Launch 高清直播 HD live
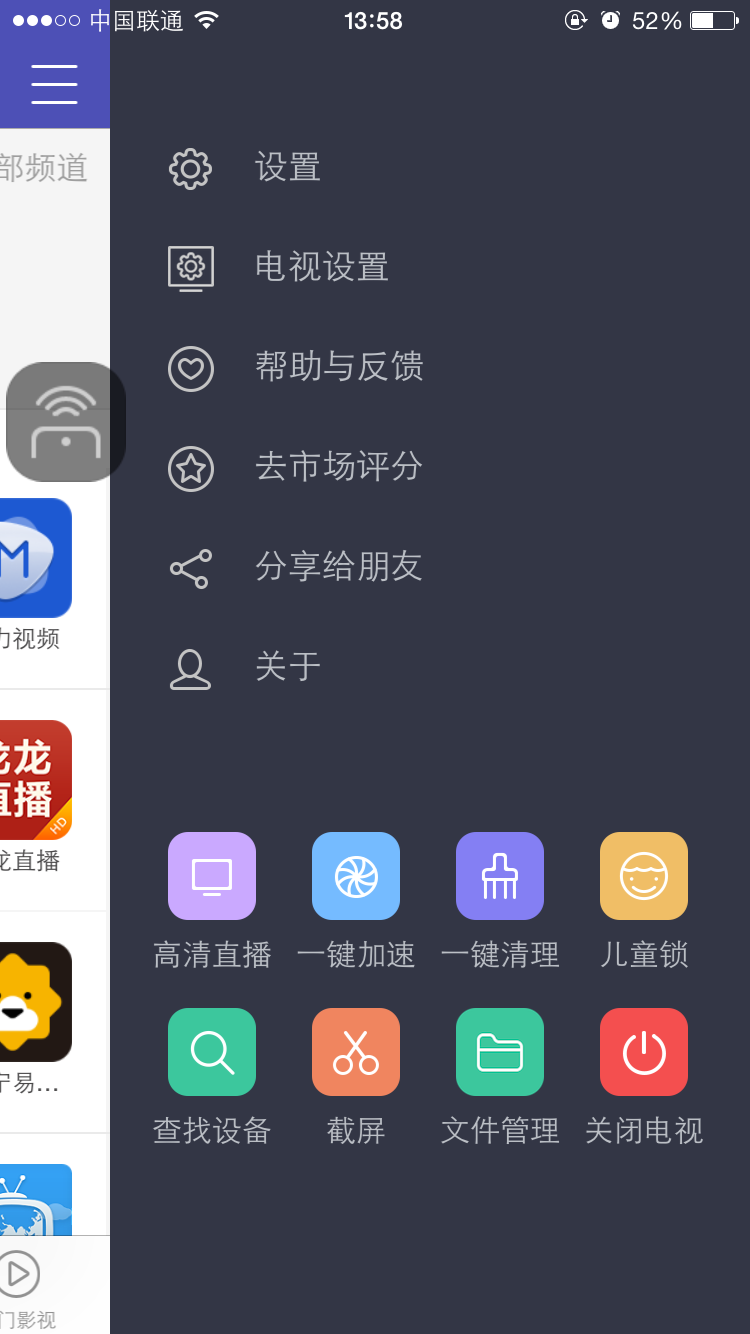The height and width of the screenshot is (1334, 750). click(x=212, y=877)
